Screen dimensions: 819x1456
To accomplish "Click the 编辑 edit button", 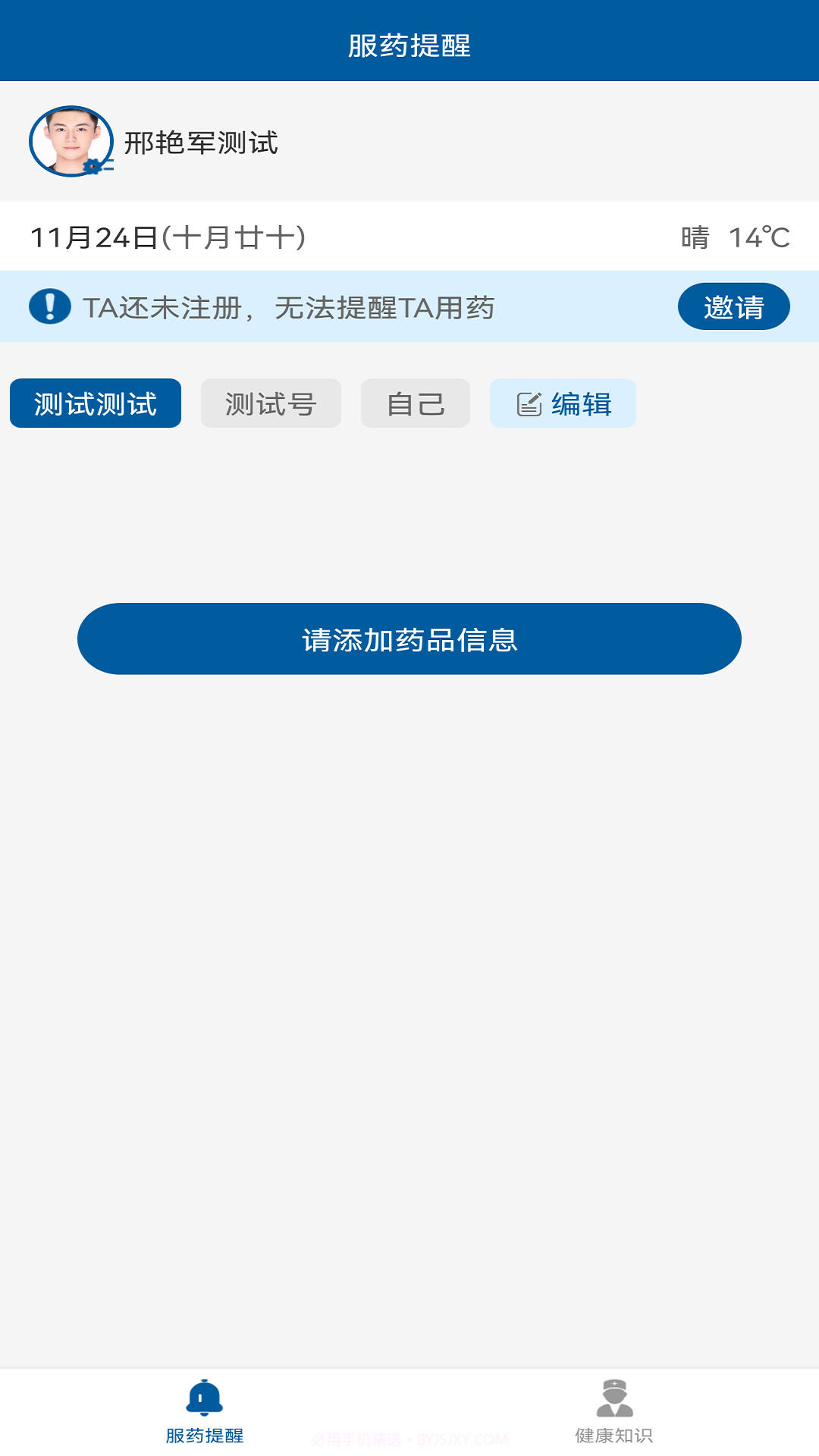I will pos(562,403).
